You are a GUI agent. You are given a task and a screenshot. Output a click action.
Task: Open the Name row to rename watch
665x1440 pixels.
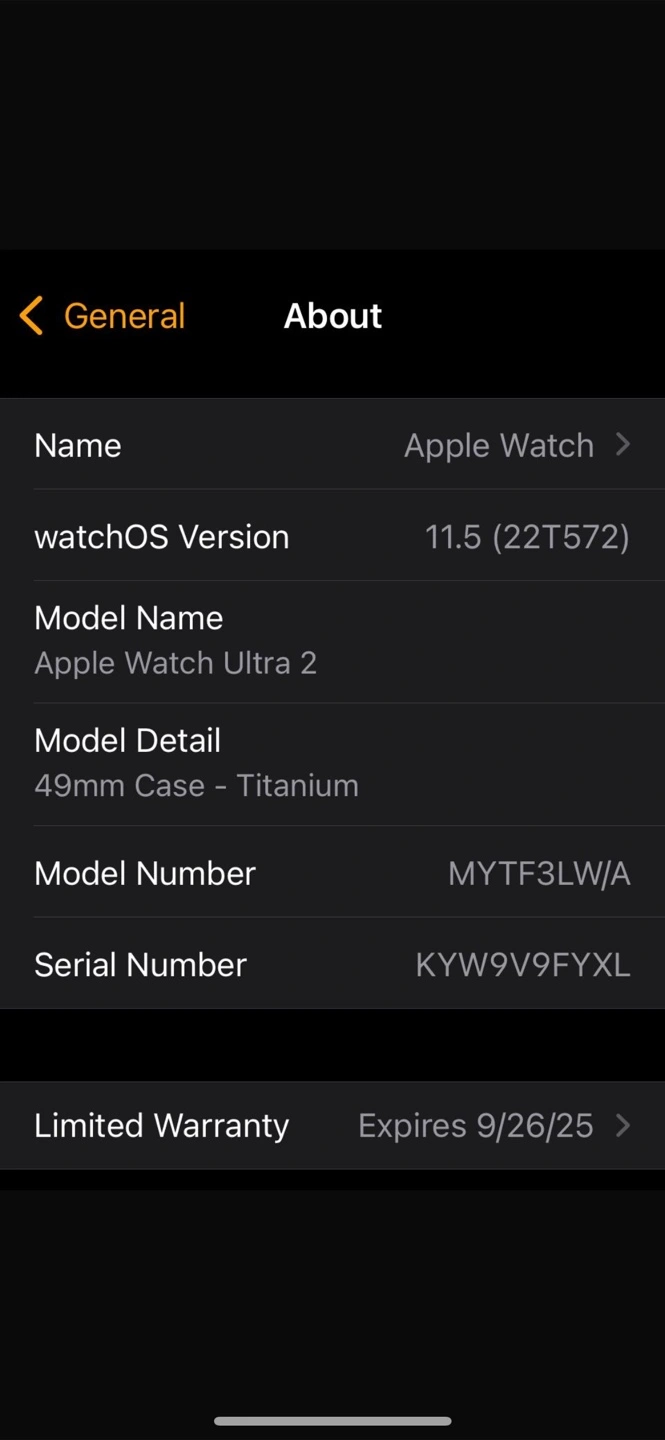(332, 445)
